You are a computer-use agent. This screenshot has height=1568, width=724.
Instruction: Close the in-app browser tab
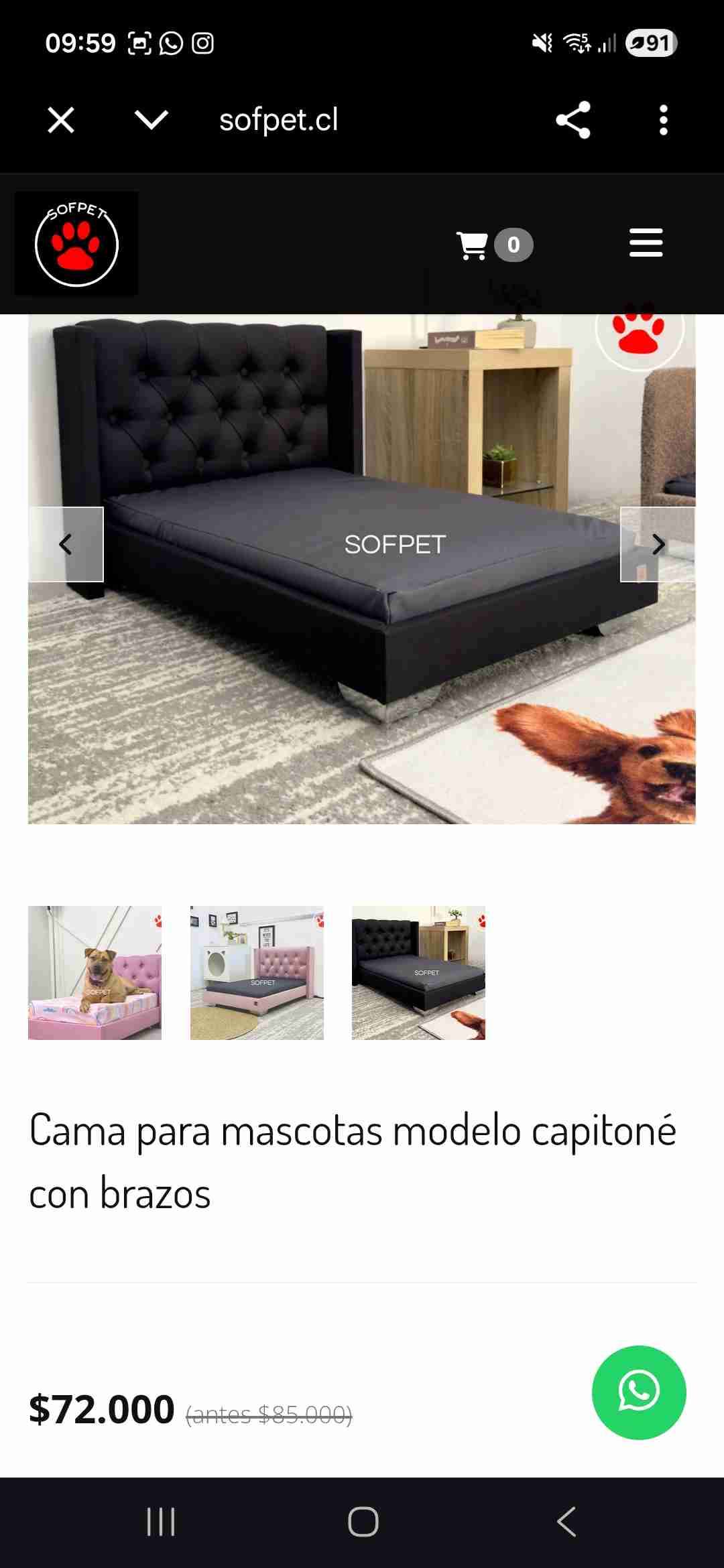click(61, 121)
